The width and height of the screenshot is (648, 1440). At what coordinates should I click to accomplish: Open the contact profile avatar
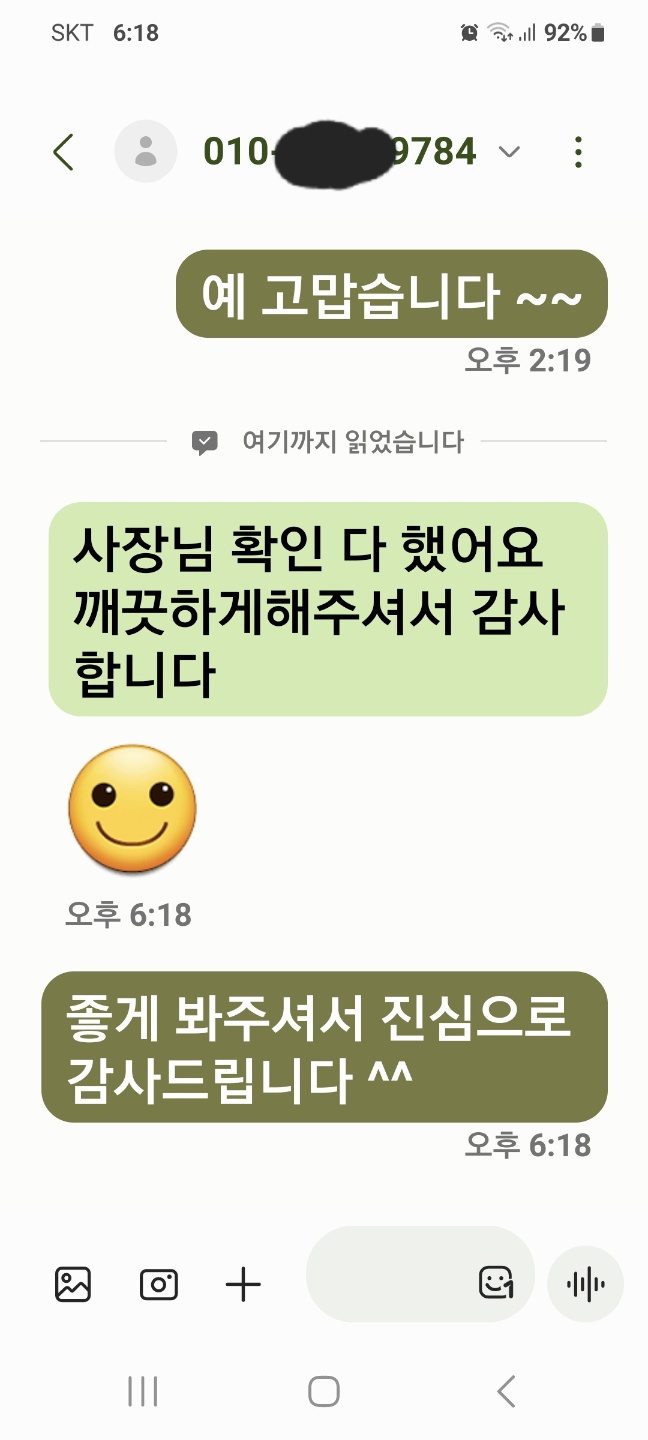[x=146, y=152]
